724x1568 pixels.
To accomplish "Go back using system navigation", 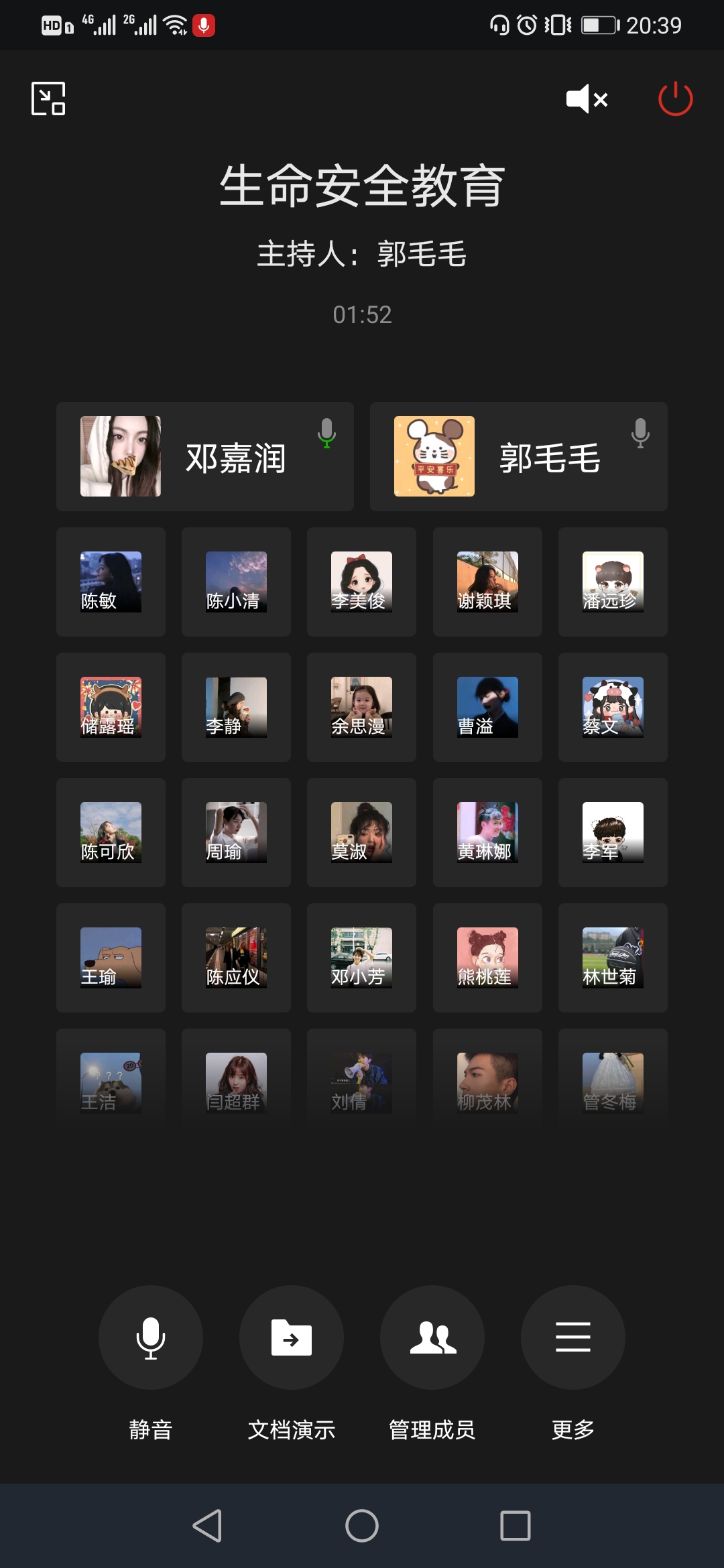I will 207,1526.
